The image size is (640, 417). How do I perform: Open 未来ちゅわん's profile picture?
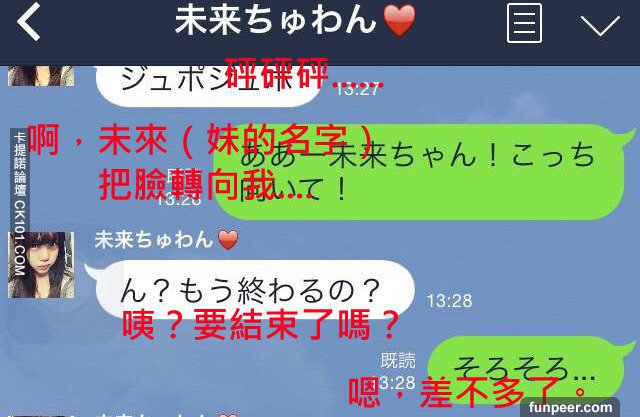tap(41, 264)
